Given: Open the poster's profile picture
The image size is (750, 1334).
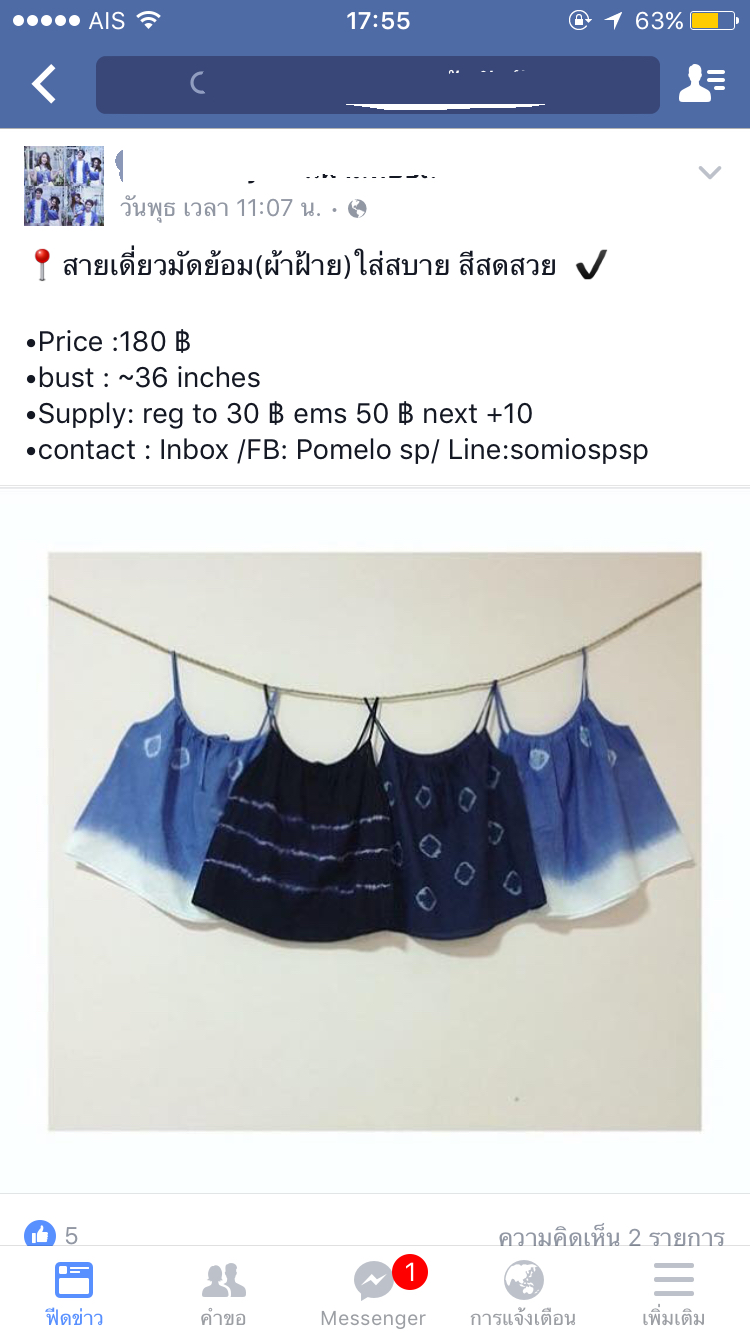Looking at the screenshot, I should pyautogui.click(x=64, y=186).
